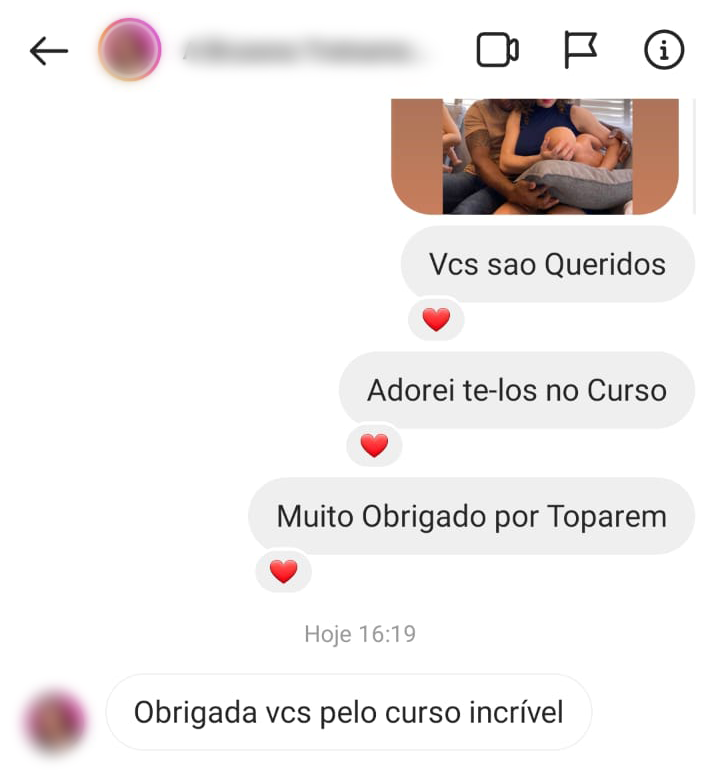Go back using the arrow icon
The width and height of the screenshot is (720, 772).
(x=48, y=51)
